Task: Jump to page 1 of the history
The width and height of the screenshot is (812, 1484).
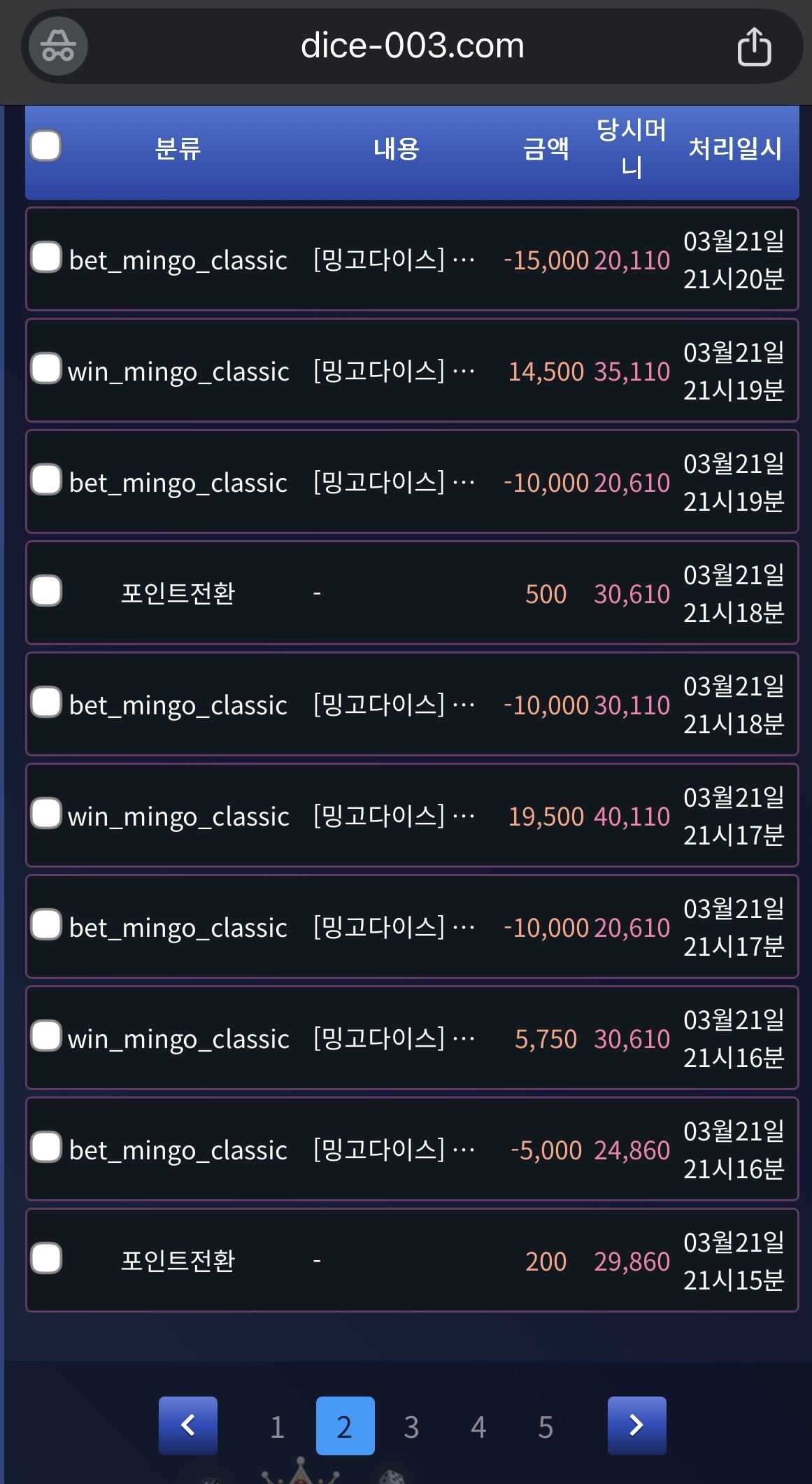Action: (x=277, y=1427)
